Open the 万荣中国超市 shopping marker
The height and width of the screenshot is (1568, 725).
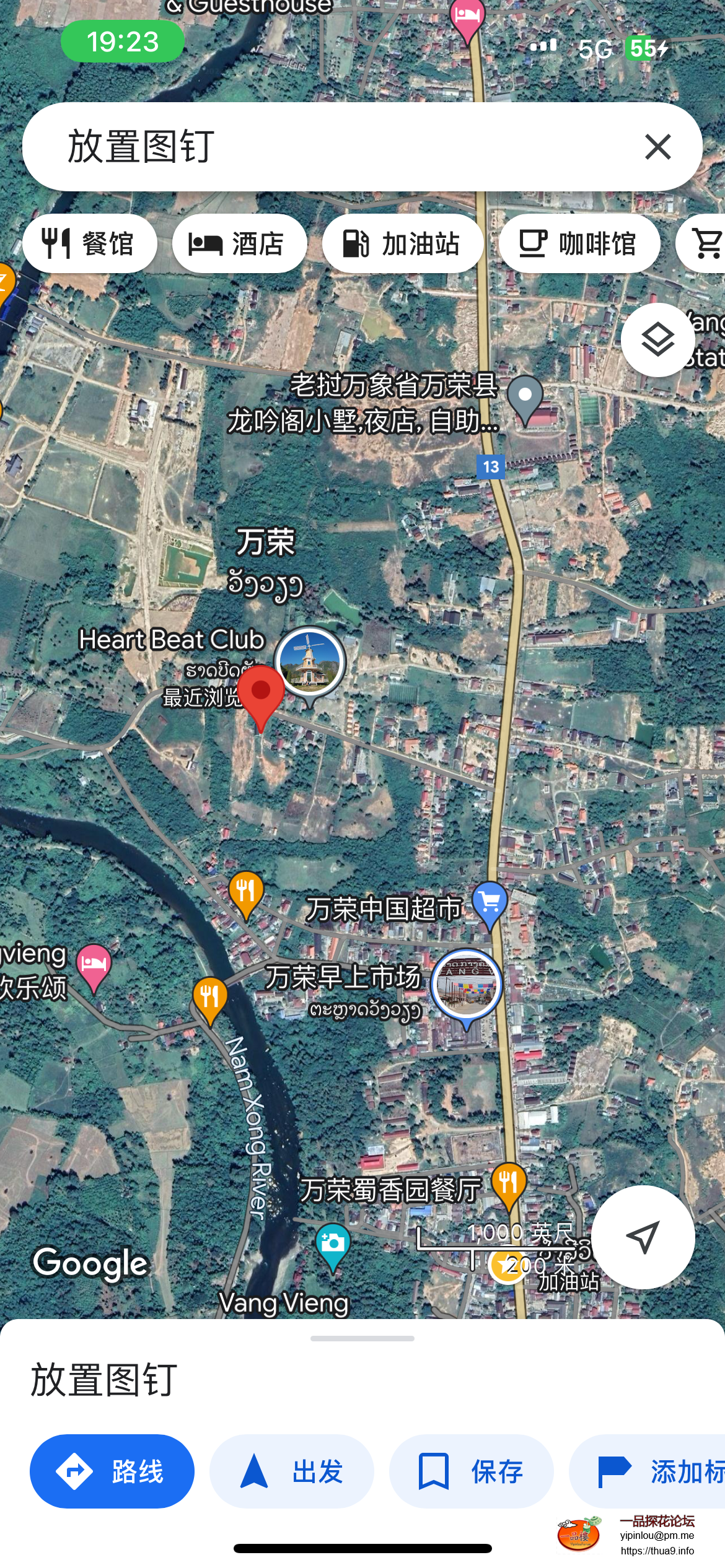[x=490, y=903]
